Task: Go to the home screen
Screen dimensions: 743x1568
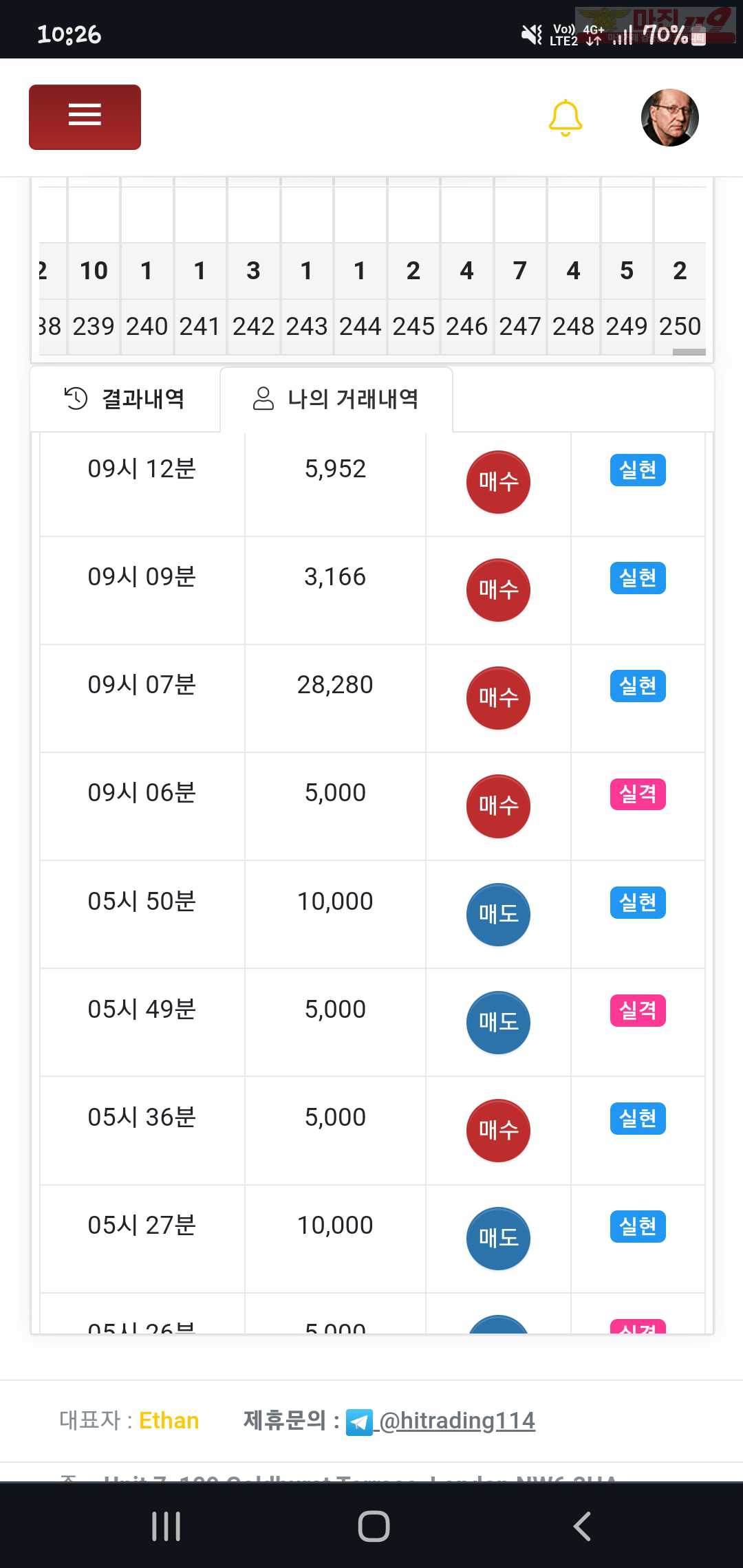Action: [374, 1526]
